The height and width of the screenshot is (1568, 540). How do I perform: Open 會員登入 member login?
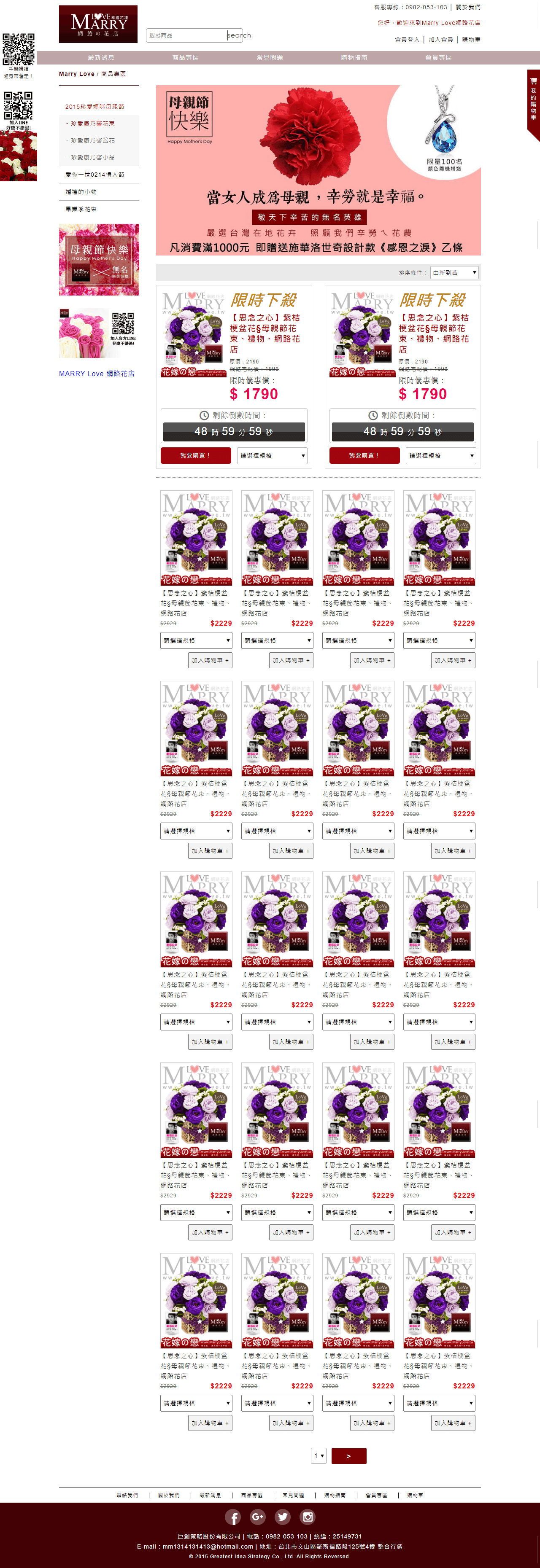point(407,40)
